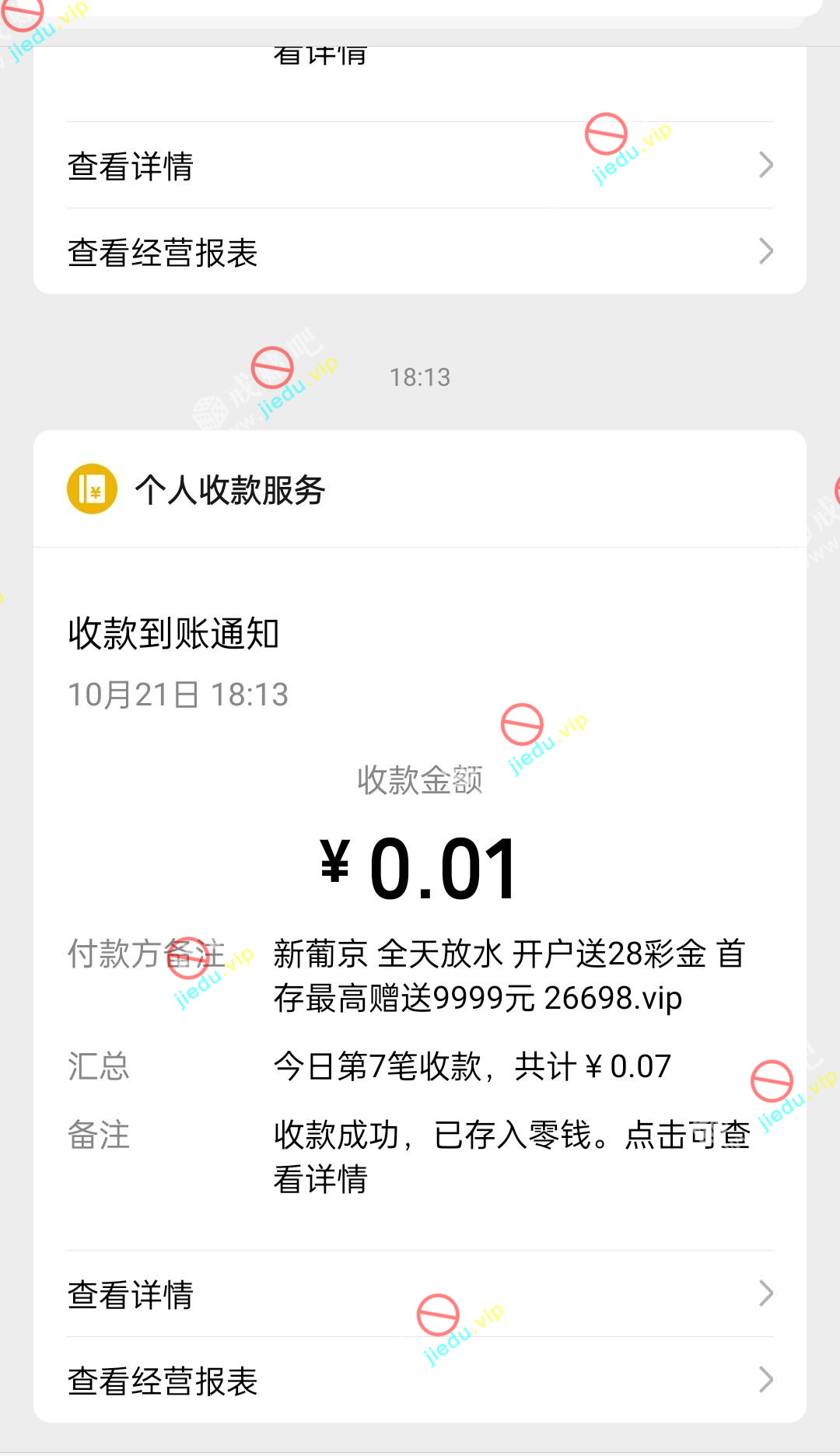Open 查看经营报表 in the earlier, partially visible card
This screenshot has height=1456, width=840.
tap(420, 251)
